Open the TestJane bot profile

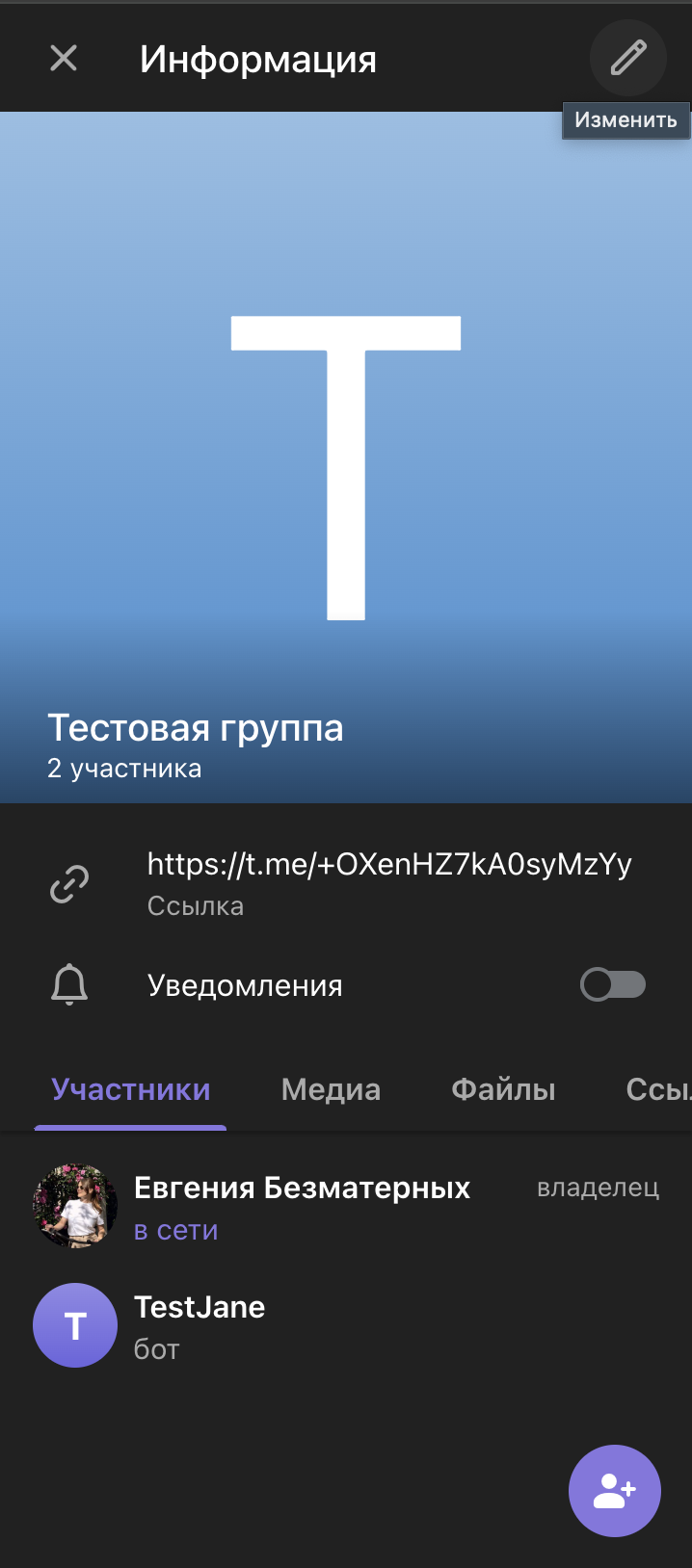[x=346, y=1326]
